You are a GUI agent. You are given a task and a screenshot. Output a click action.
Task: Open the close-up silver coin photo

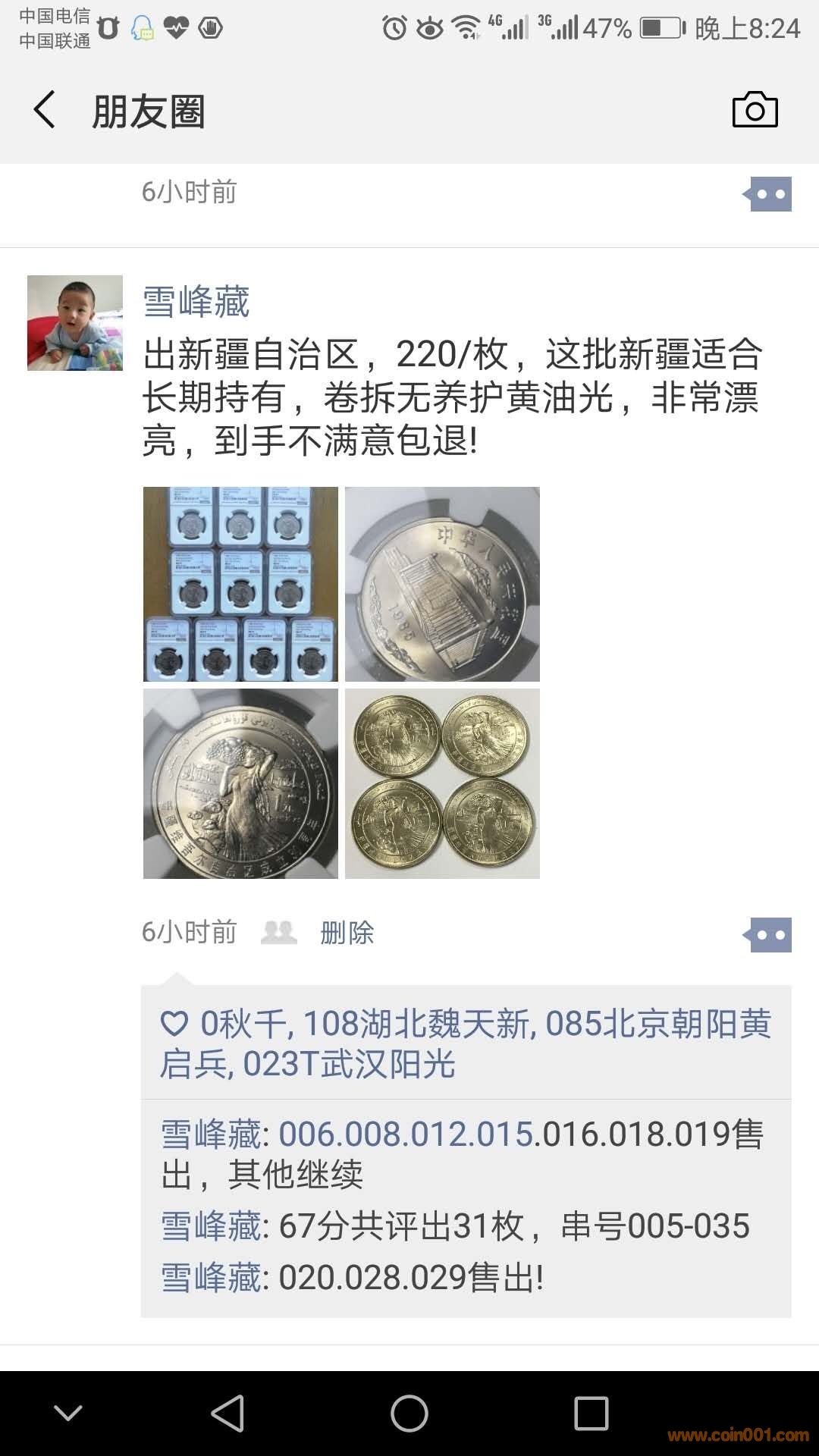(x=240, y=784)
